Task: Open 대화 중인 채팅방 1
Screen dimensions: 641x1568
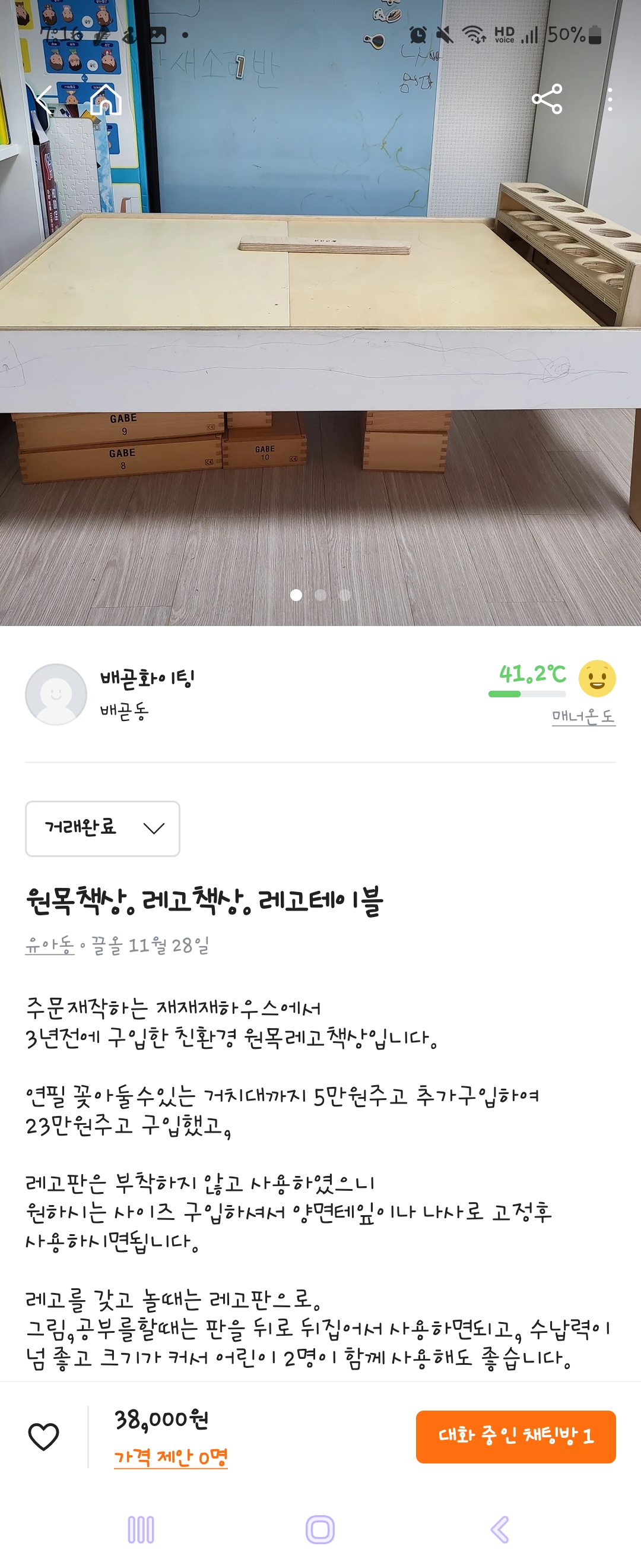Action: [x=515, y=1437]
